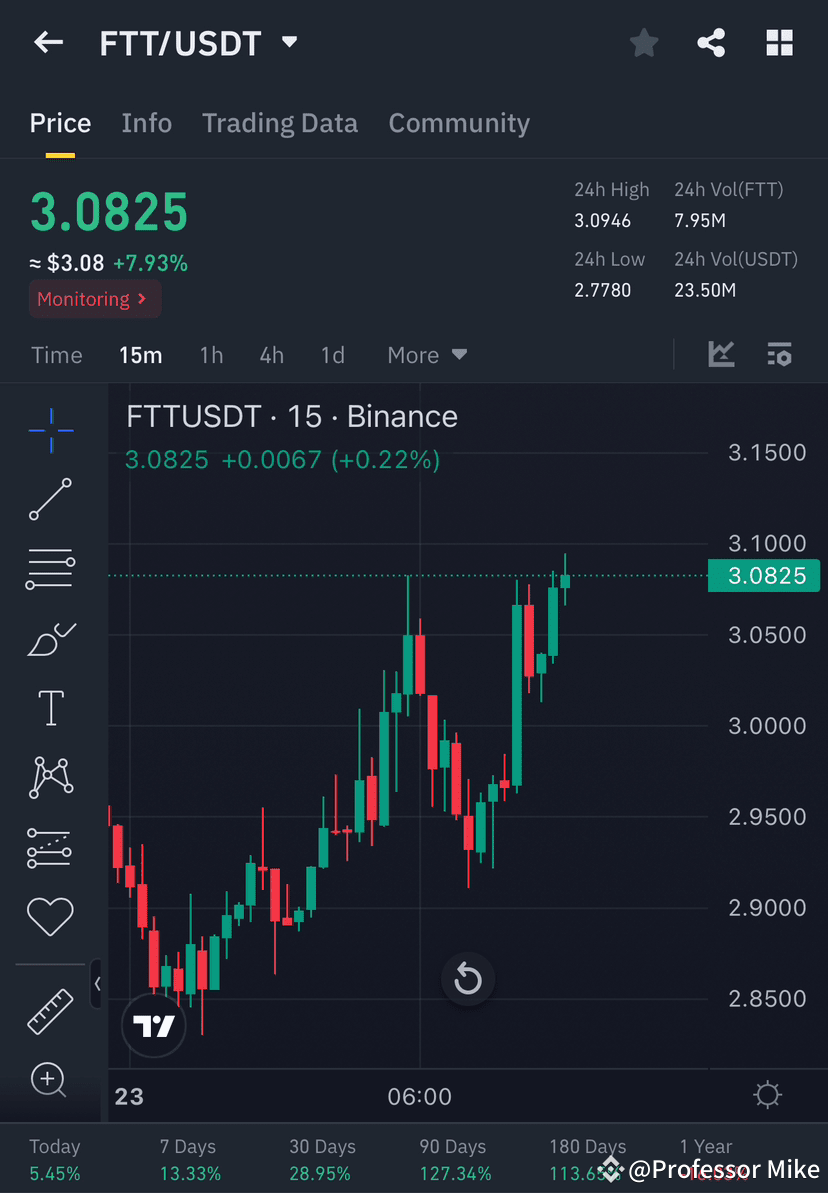Screen dimensions: 828x1193
Task: Select the trend line drawing tool
Action: point(50,499)
